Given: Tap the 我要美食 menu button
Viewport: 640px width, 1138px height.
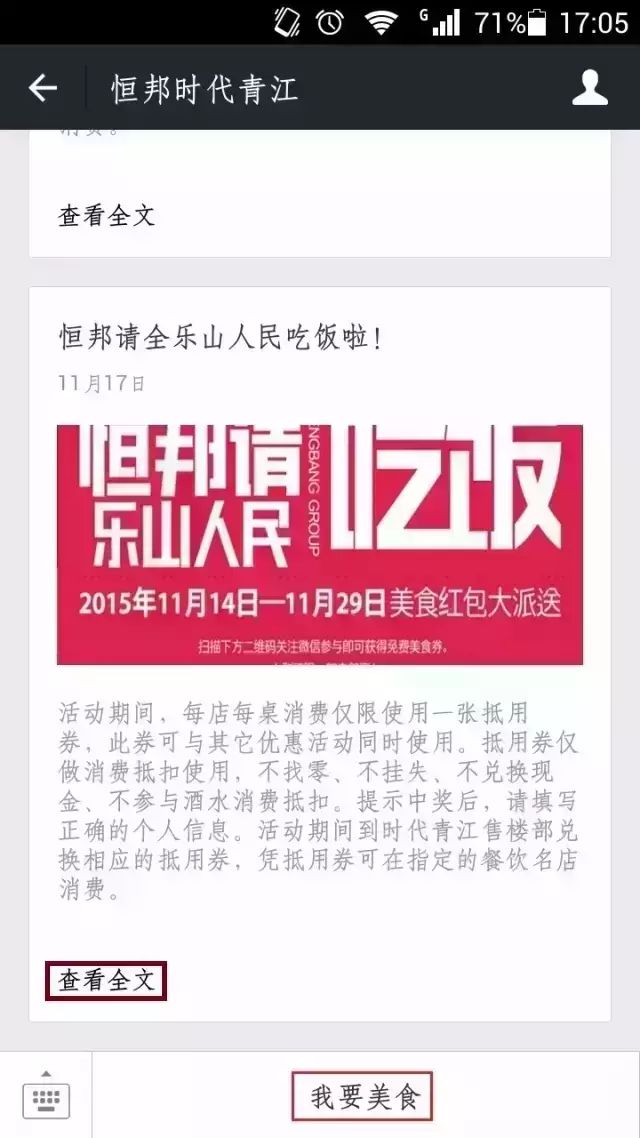Looking at the screenshot, I should [x=362, y=1096].
